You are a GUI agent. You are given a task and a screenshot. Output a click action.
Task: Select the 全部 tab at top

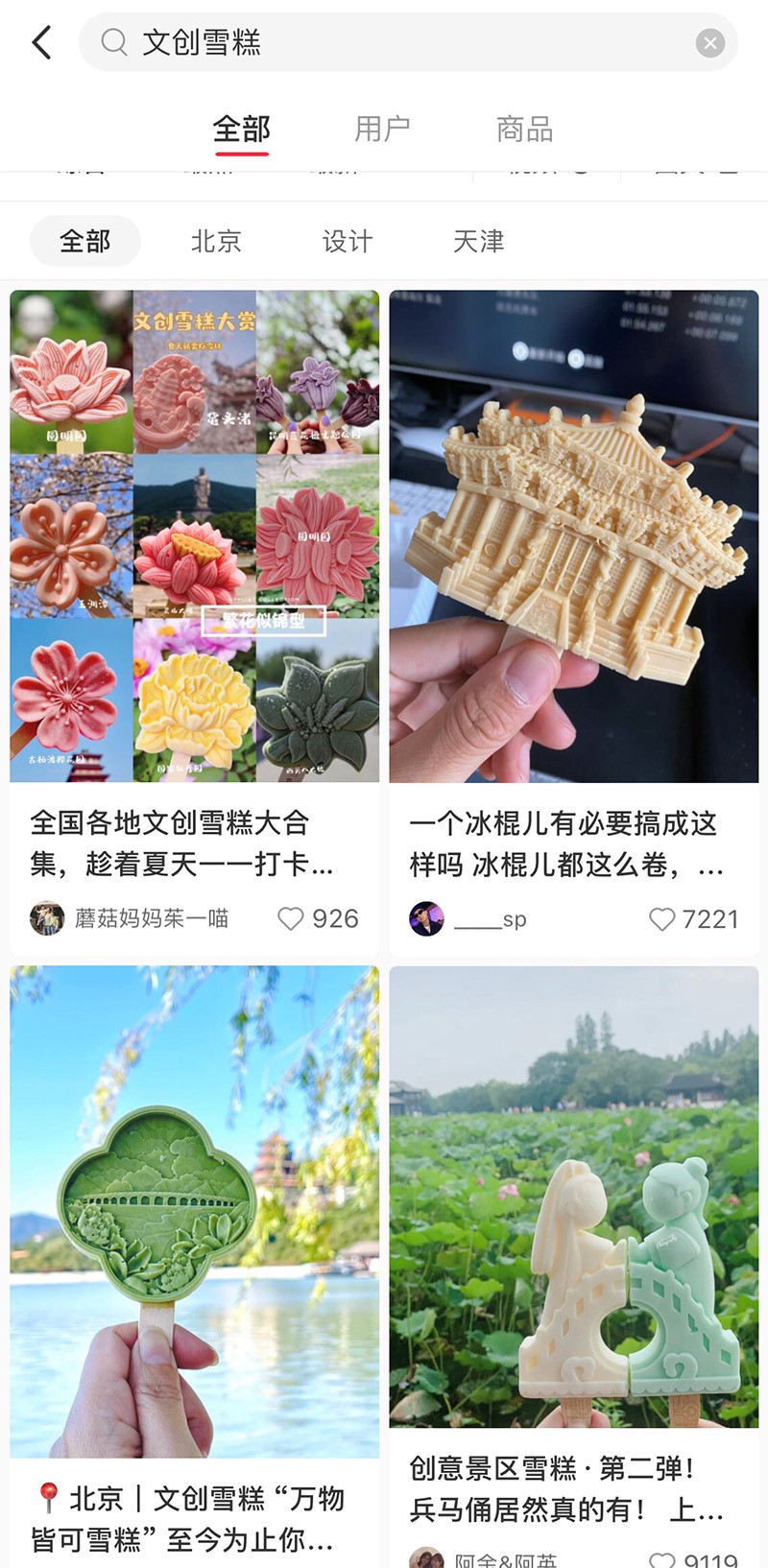pyautogui.click(x=241, y=129)
